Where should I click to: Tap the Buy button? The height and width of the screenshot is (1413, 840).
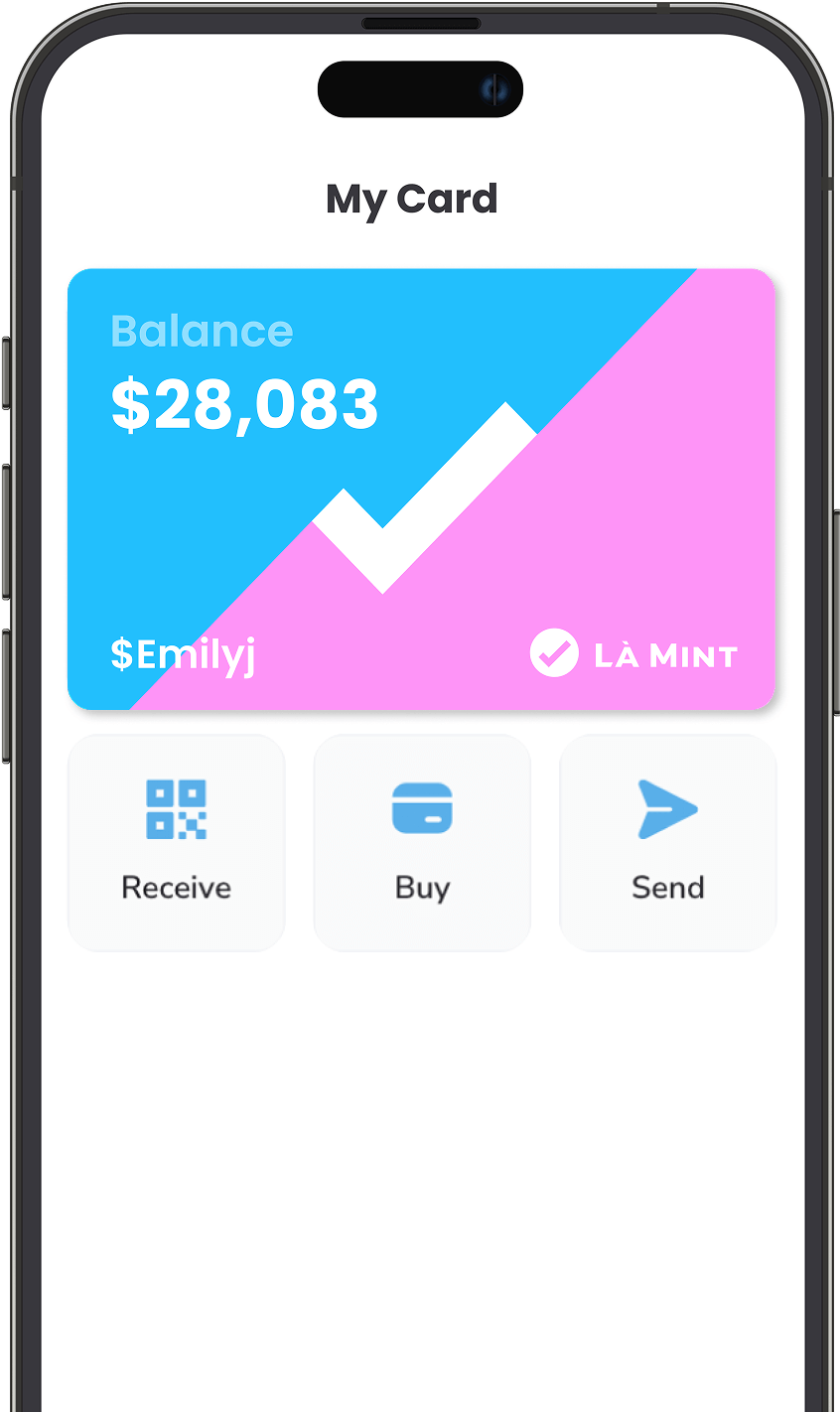pyautogui.click(x=422, y=842)
